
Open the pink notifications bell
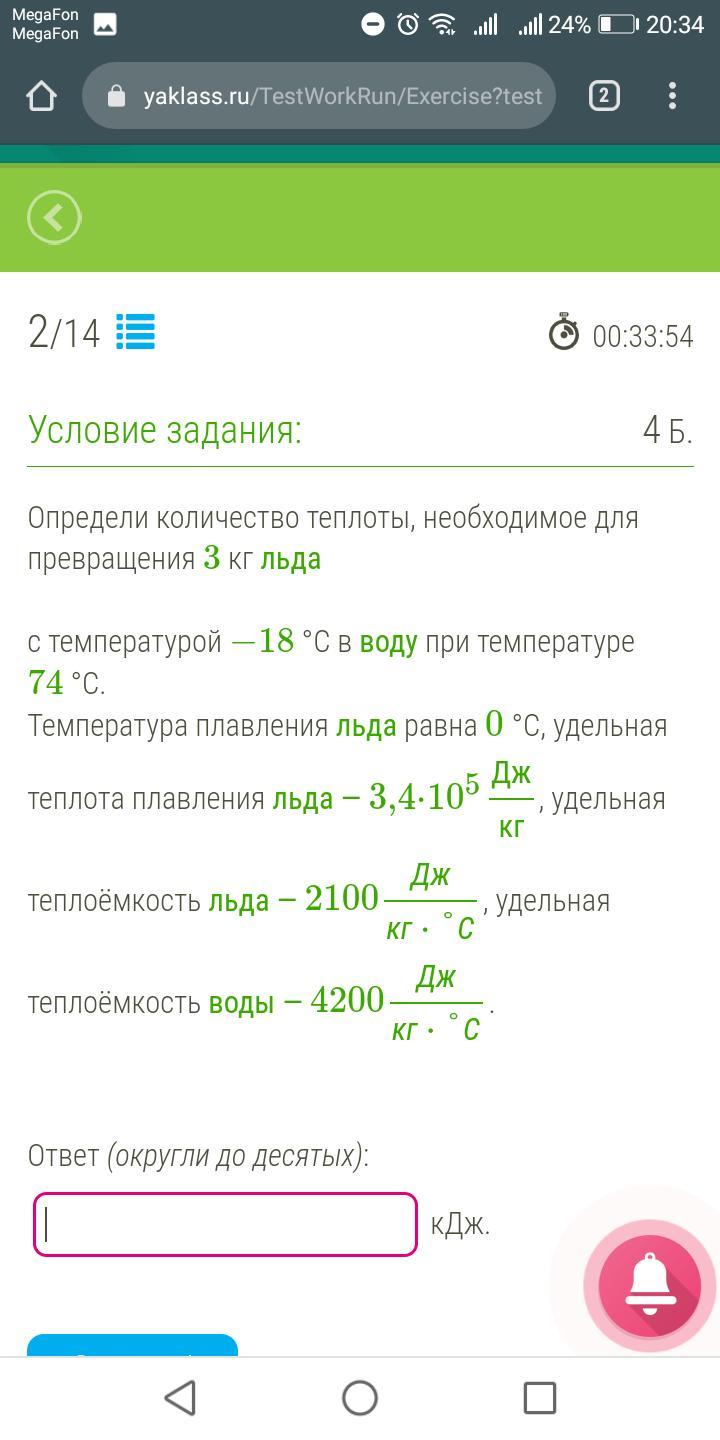coord(650,1285)
